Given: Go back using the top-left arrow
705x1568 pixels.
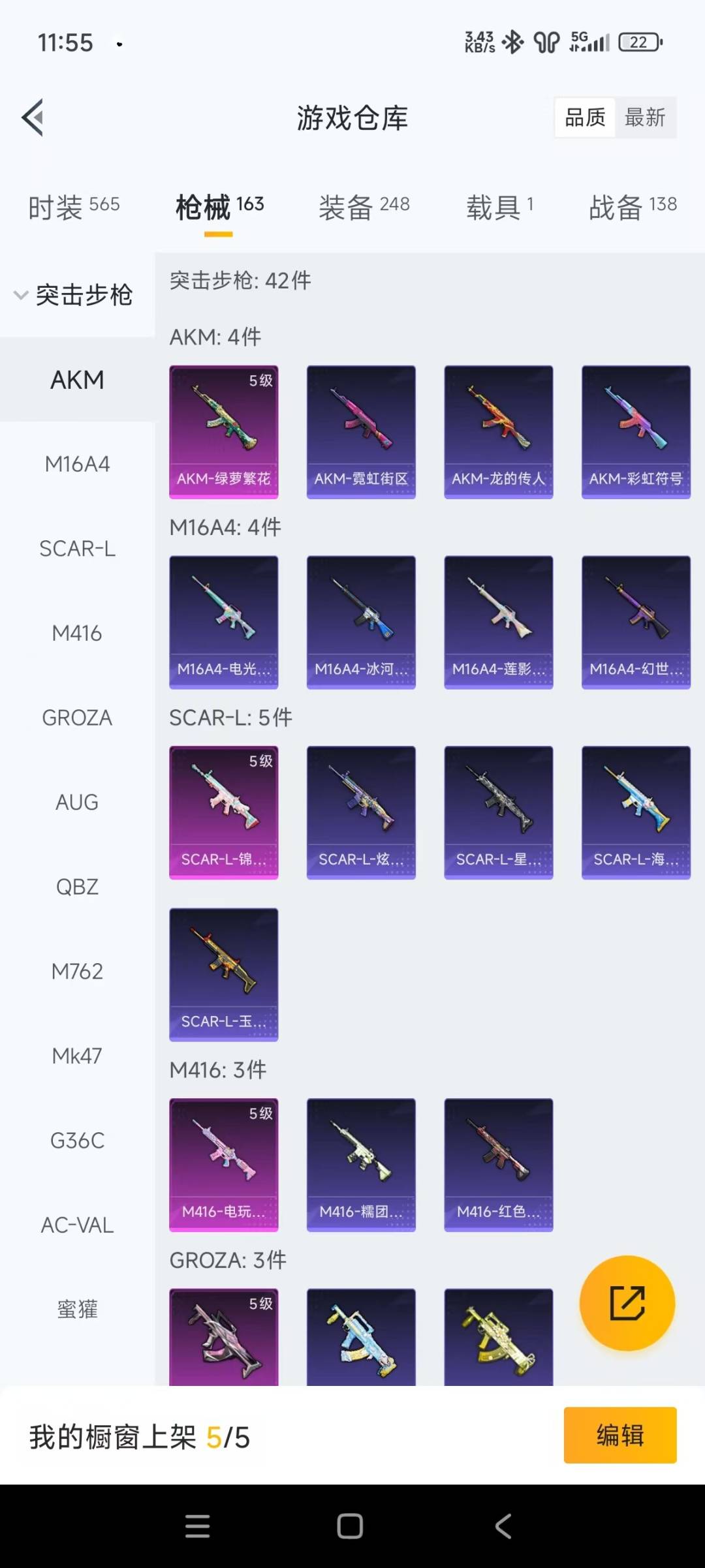Looking at the screenshot, I should click(33, 117).
